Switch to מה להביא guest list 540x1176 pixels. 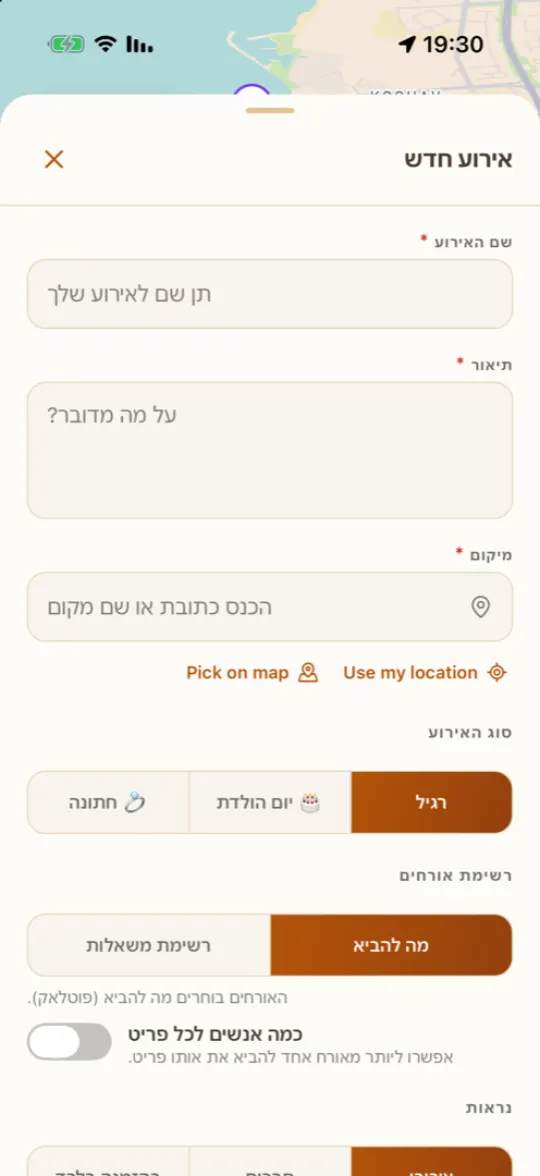pos(392,945)
